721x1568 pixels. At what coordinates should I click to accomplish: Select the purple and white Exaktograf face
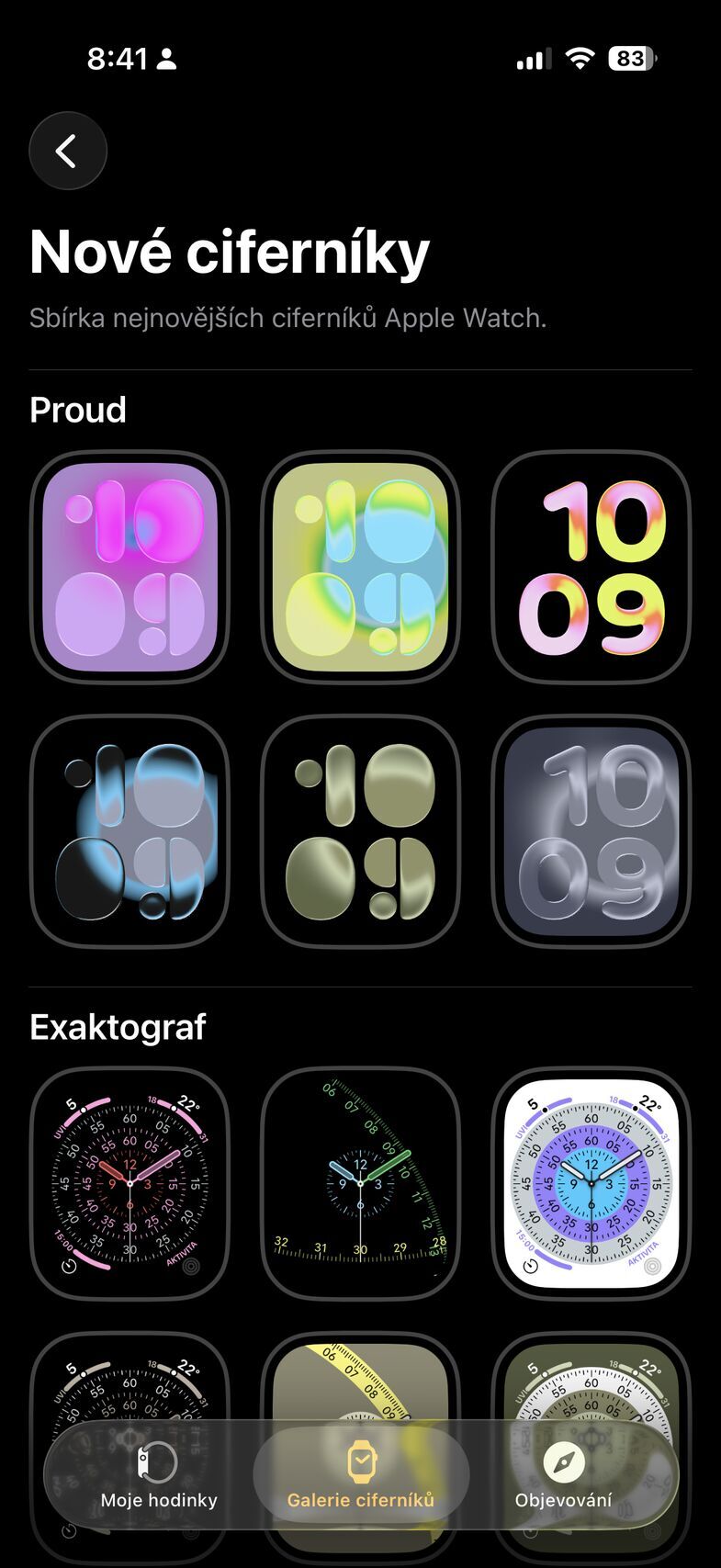pos(592,1185)
